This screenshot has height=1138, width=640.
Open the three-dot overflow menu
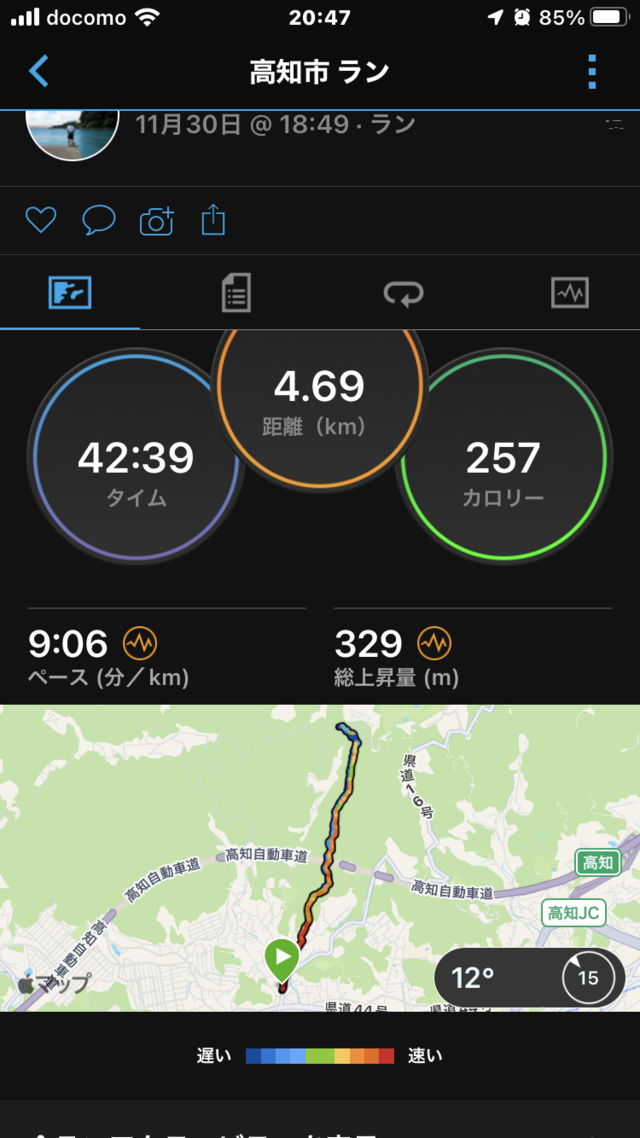click(x=592, y=72)
